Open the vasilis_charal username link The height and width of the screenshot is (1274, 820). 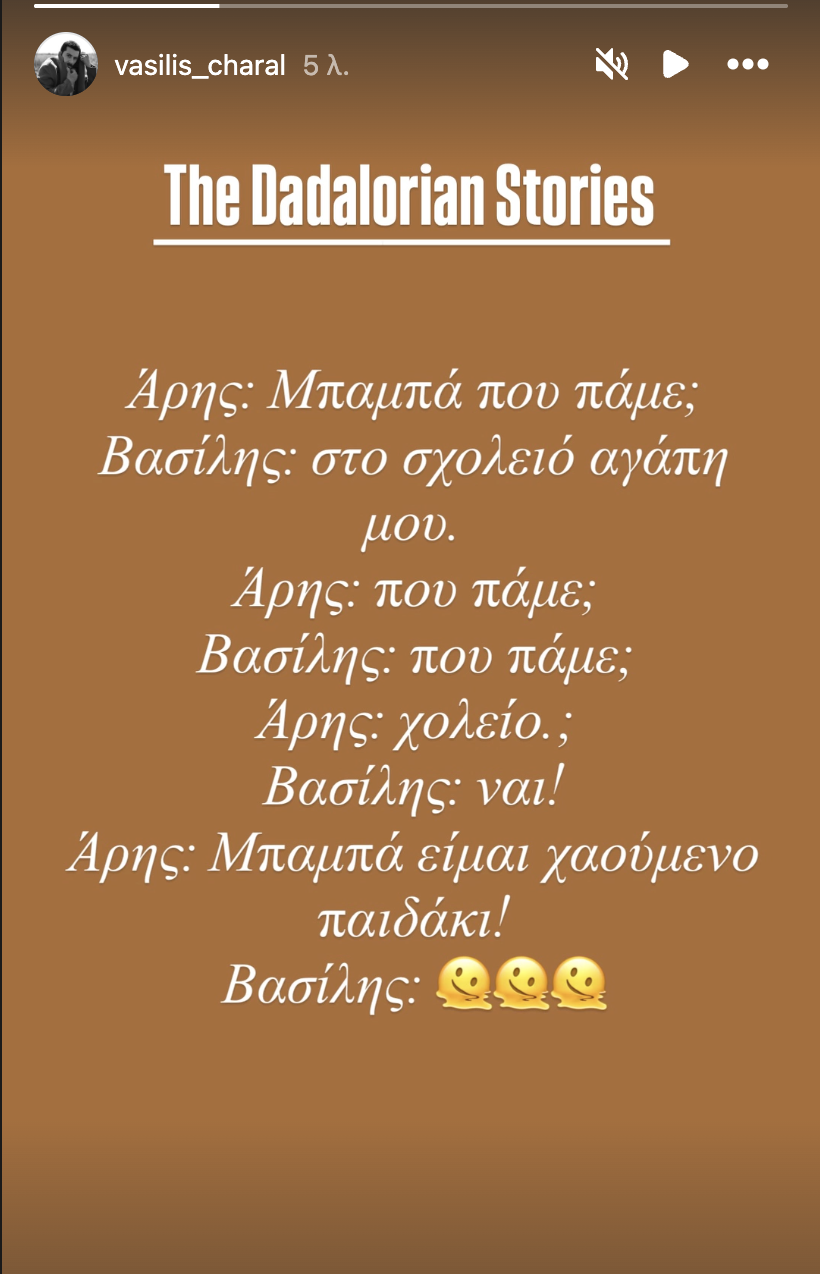click(x=200, y=66)
